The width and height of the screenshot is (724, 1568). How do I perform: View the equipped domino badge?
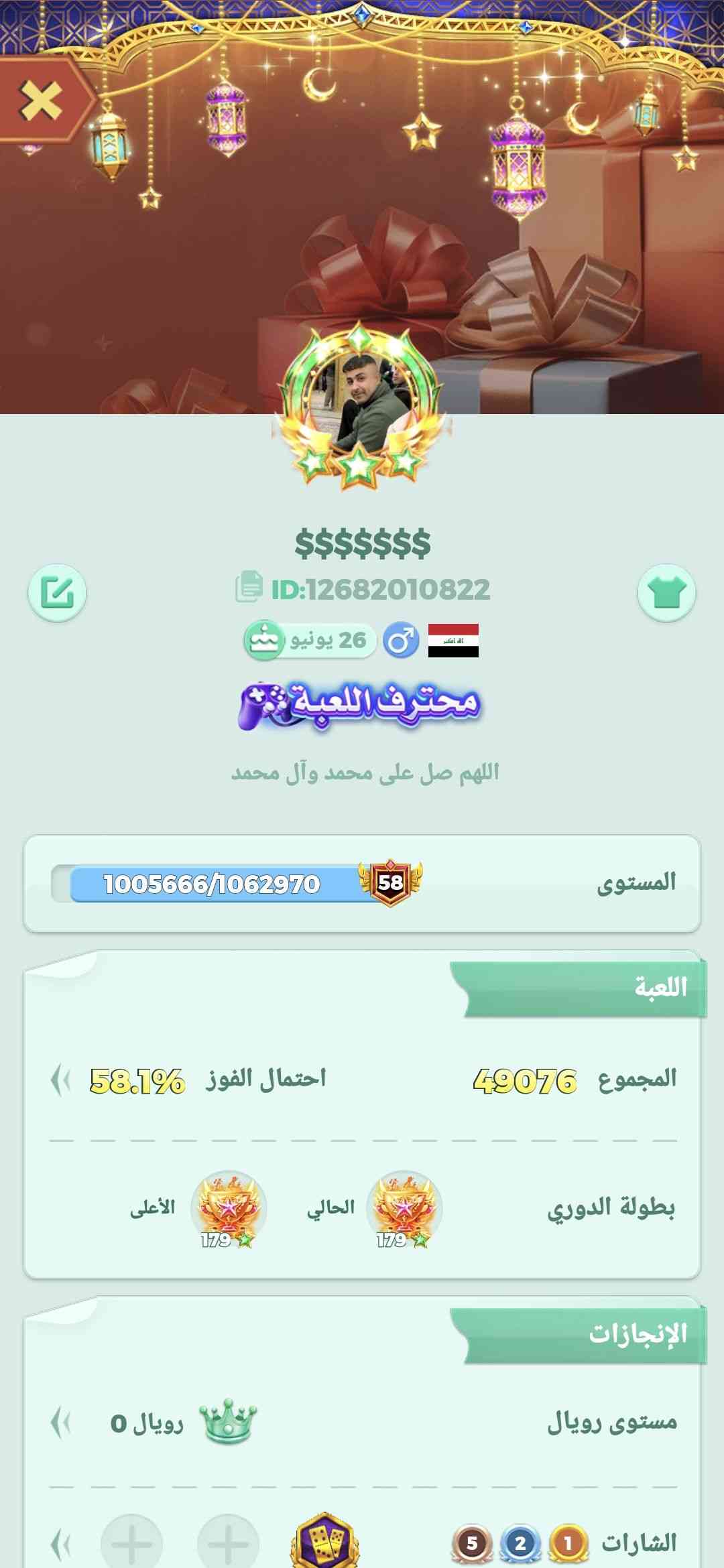pyautogui.click(x=324, y=1543)
